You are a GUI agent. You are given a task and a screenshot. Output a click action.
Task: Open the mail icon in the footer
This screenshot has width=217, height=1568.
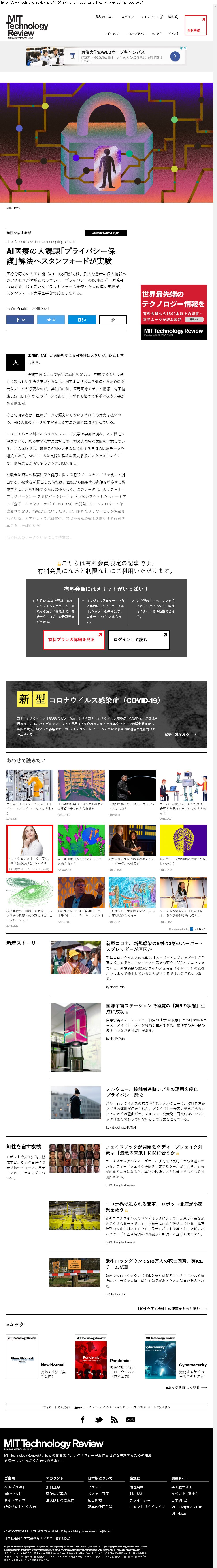click(x=130, y=1419)
